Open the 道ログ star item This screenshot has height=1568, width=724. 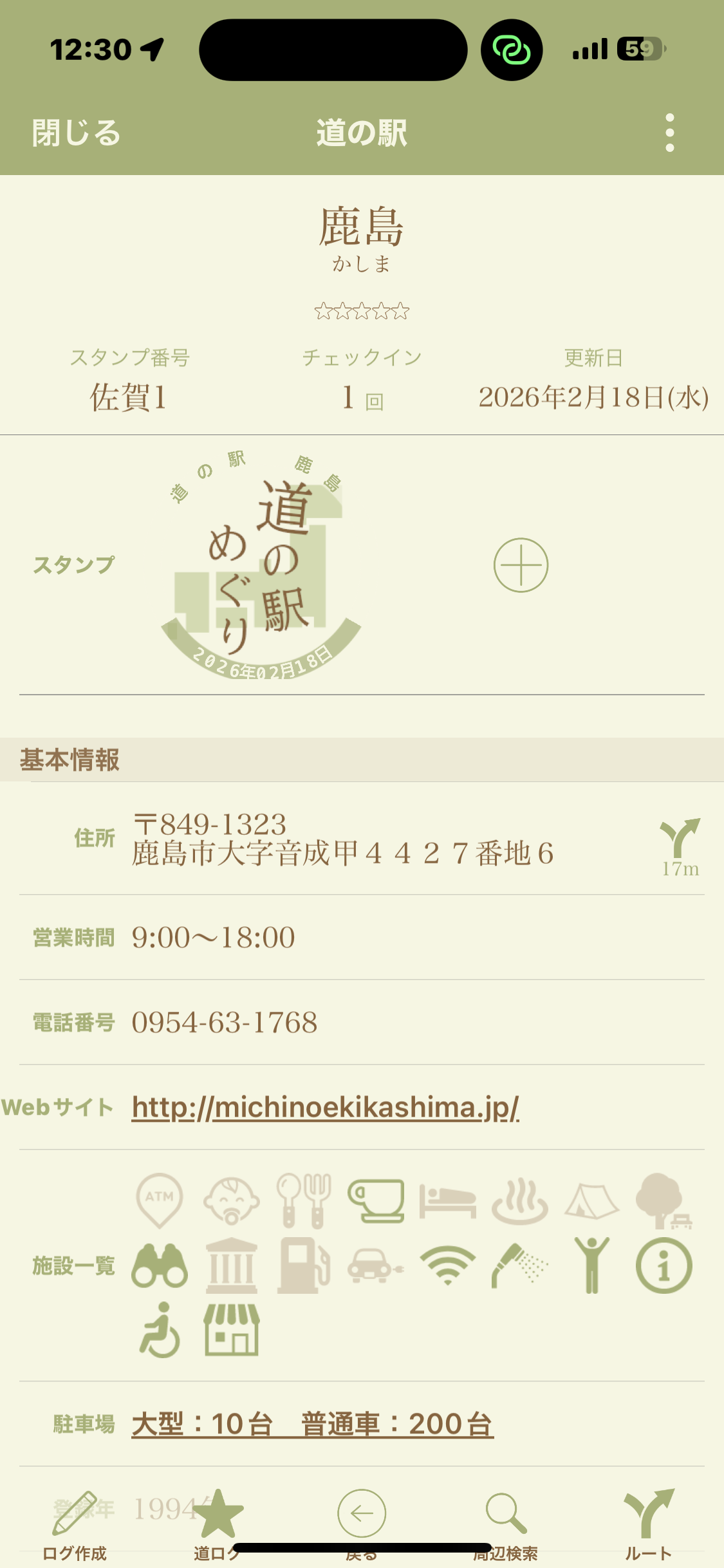point(218,1526)
